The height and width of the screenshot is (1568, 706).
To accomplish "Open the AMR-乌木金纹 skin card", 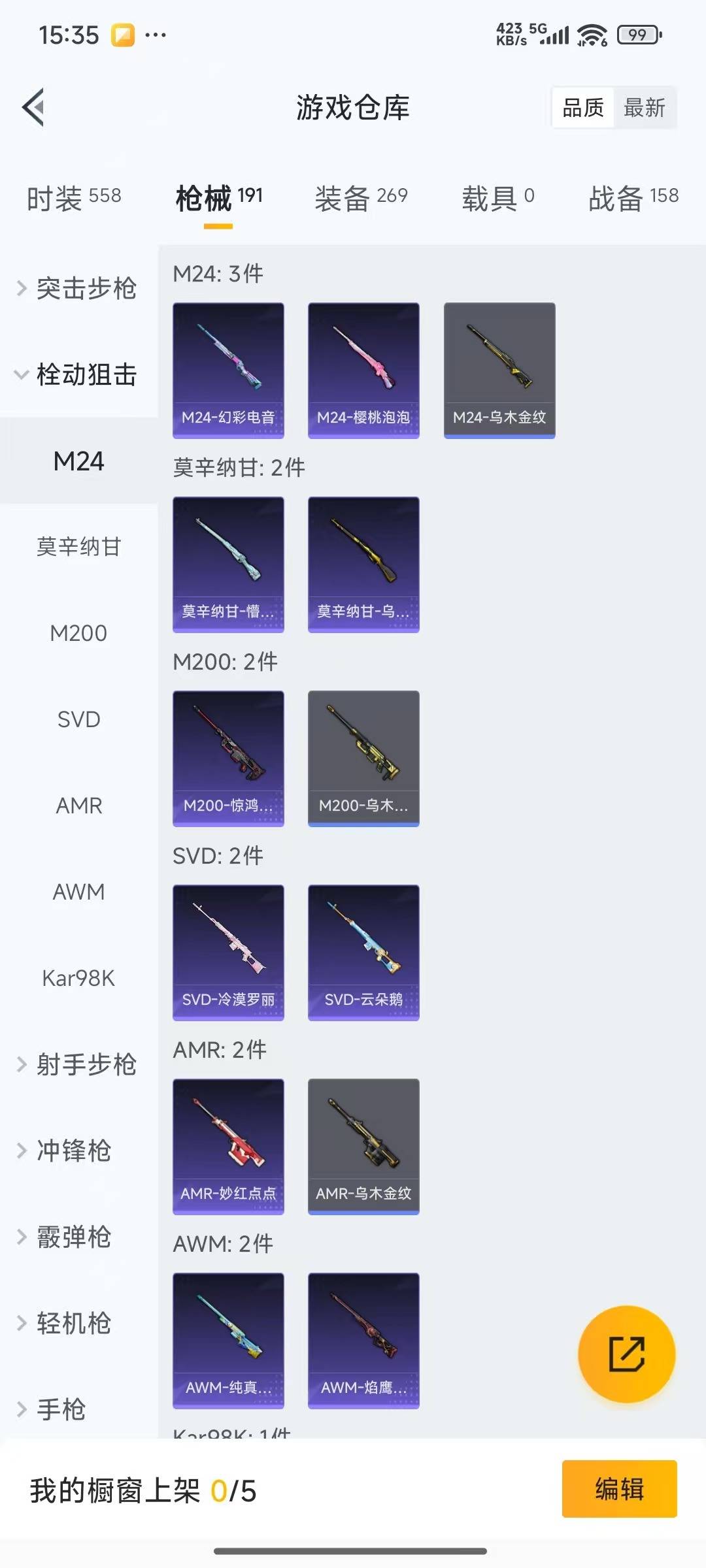I will 363,1147.
